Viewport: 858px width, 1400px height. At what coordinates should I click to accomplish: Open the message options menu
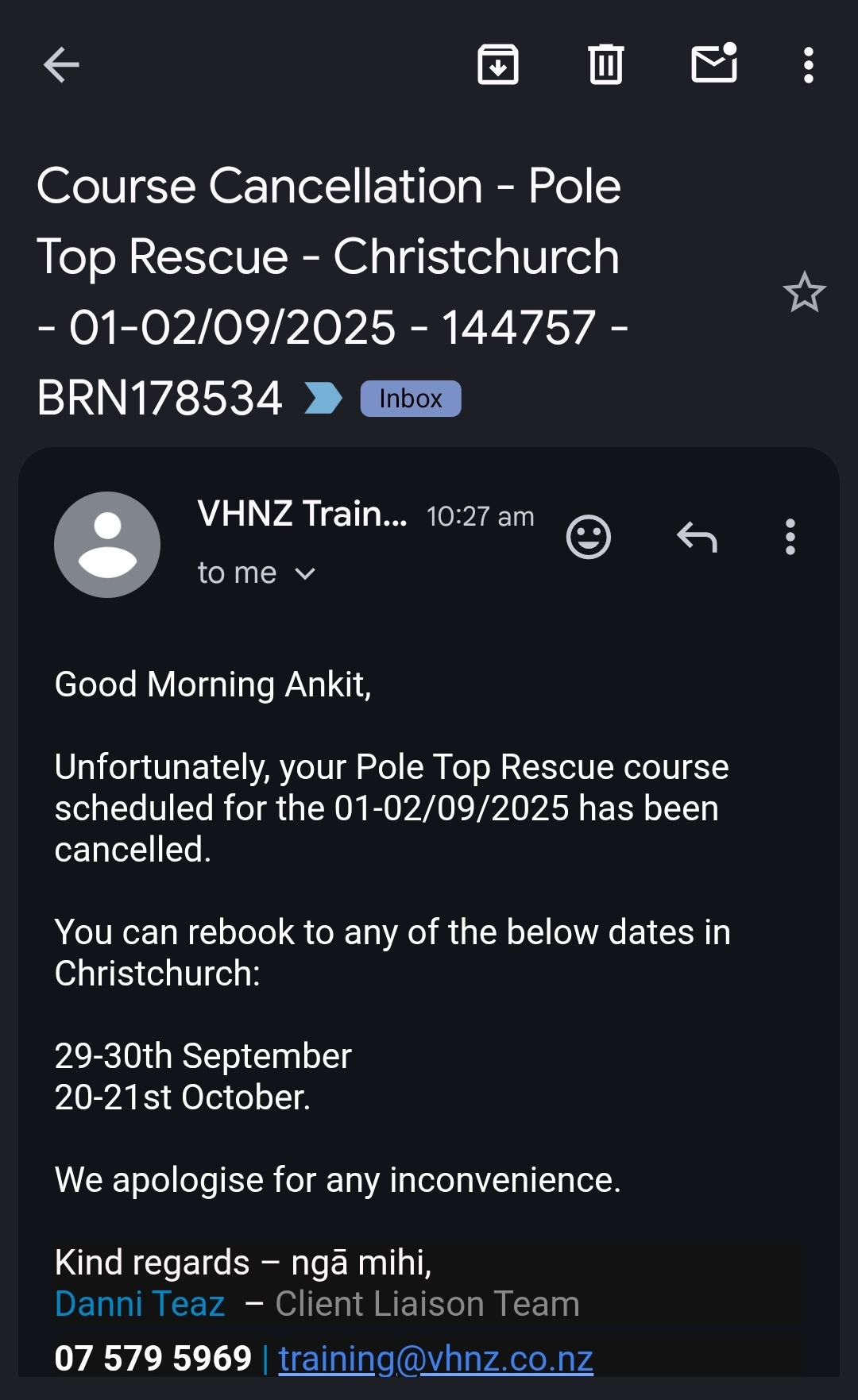tap(790, 538)
